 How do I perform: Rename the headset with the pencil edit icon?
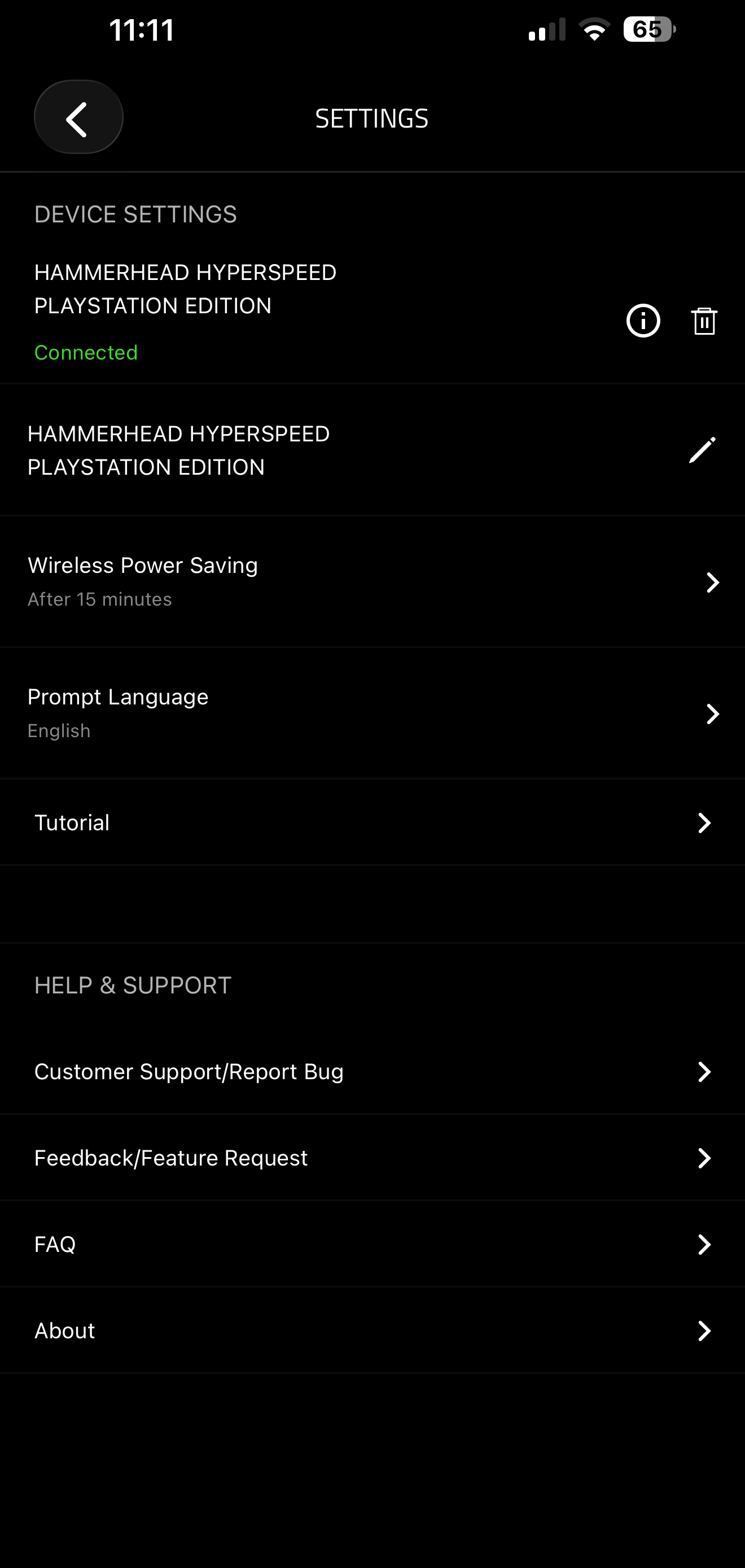701,450
